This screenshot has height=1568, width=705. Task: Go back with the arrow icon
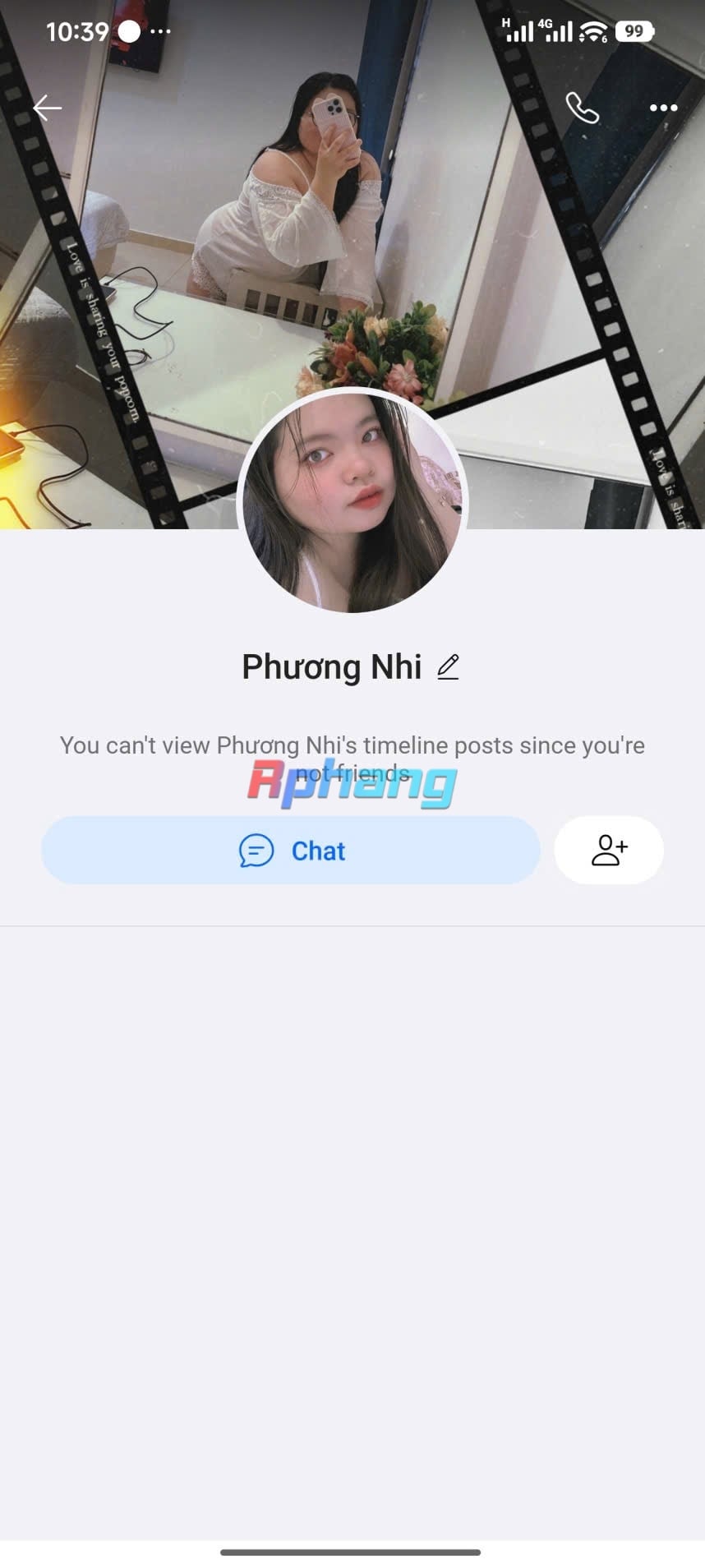(47, 108)
